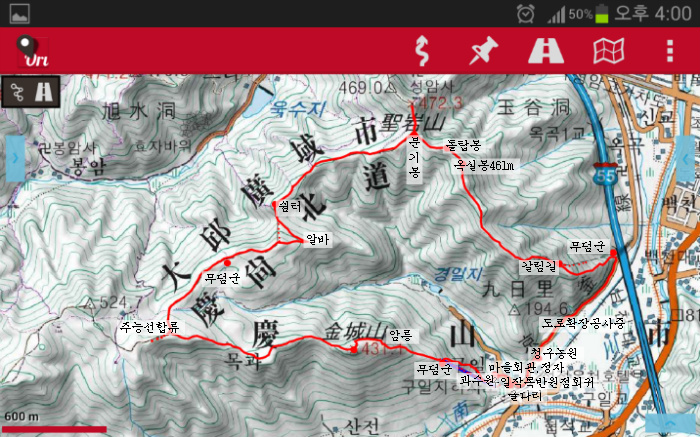Open the route track icon in toolbar
Screen dimensions: 700x437
pyautogui.click(x=422, y=50)
